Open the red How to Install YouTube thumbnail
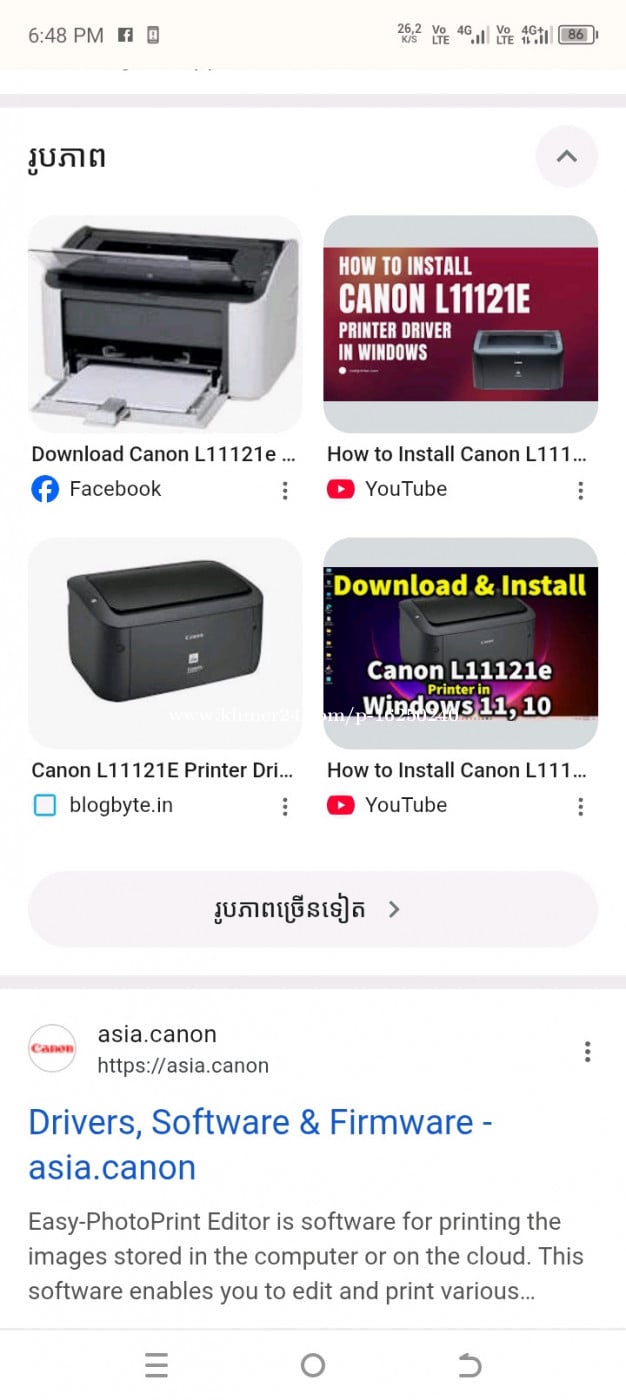This screenshot has height=1400, width=626. coord(460,324)
